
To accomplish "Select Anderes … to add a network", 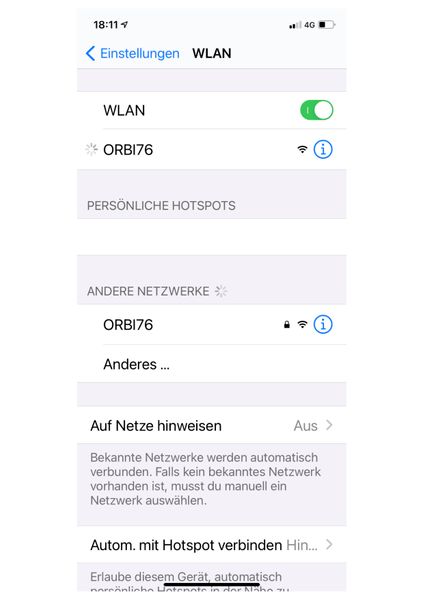I will 212,364.
